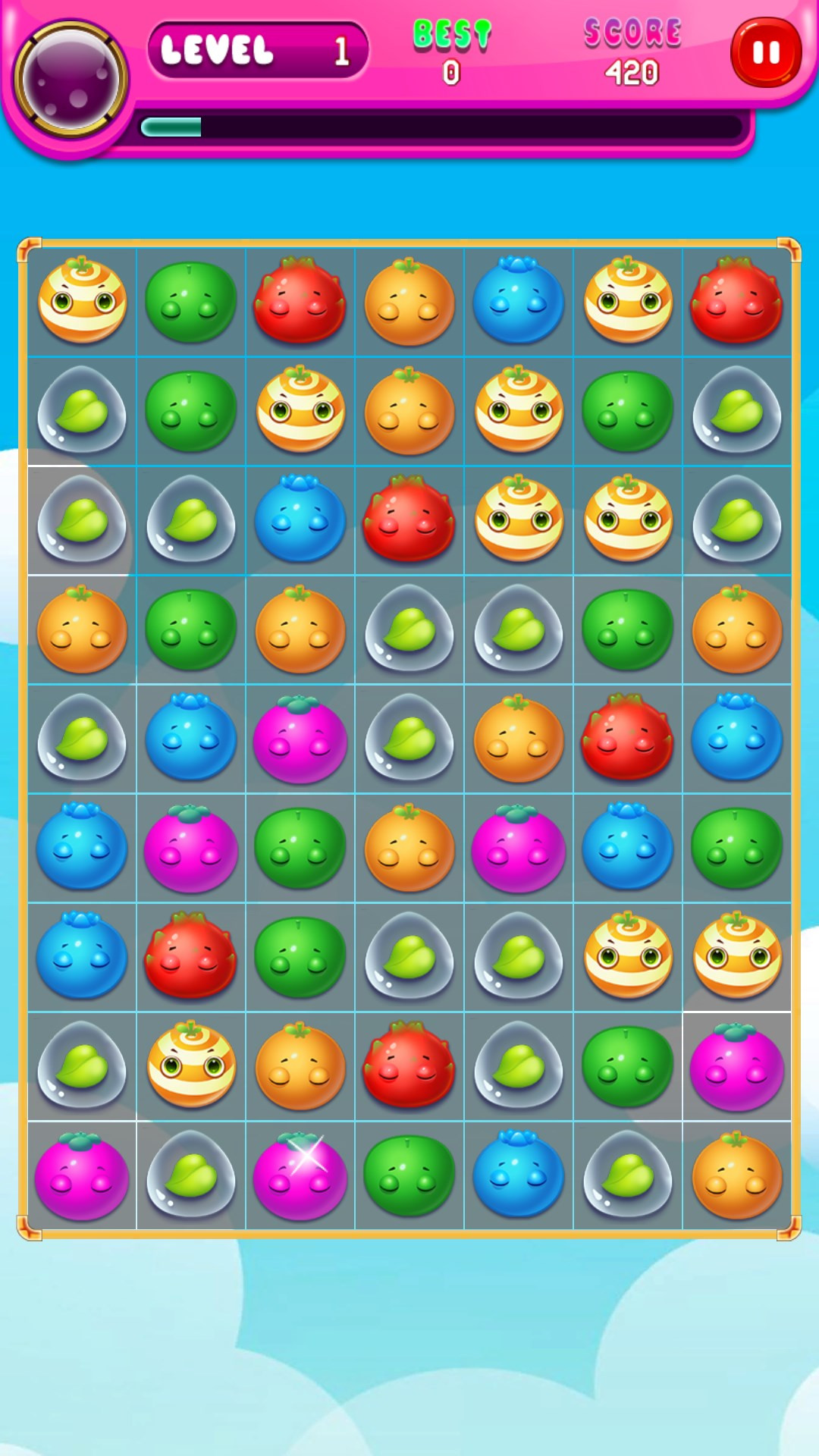
Task: Pause the game
Action: pyautogui.click(x=766, y=52)
